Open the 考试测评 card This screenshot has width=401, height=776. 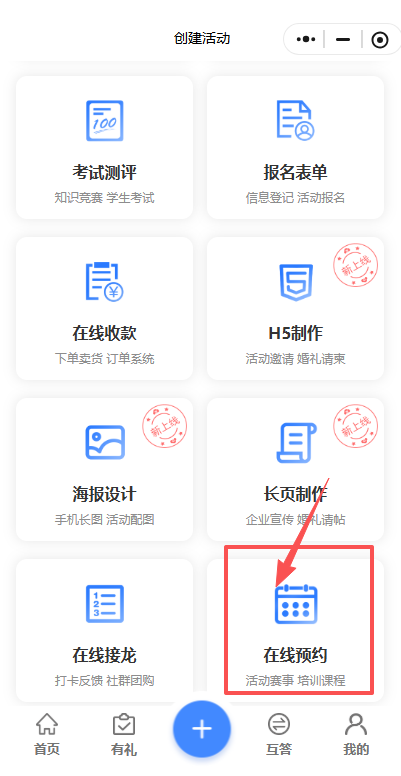point(104,147)
